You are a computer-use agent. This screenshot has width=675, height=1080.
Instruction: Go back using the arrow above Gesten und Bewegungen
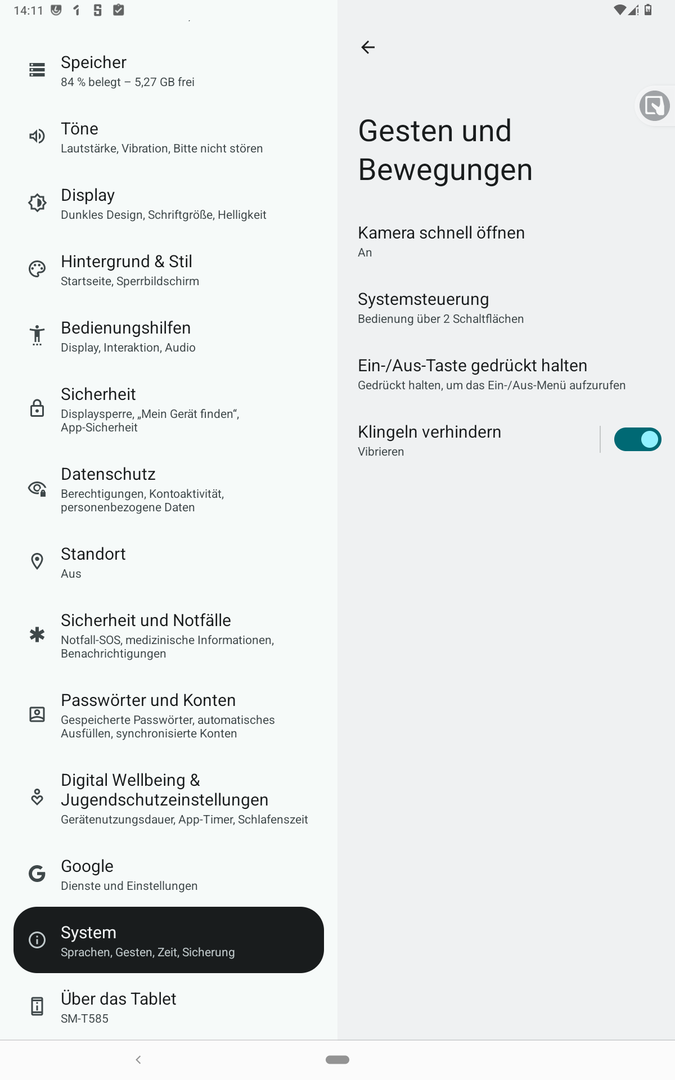[x=368, y=47]
